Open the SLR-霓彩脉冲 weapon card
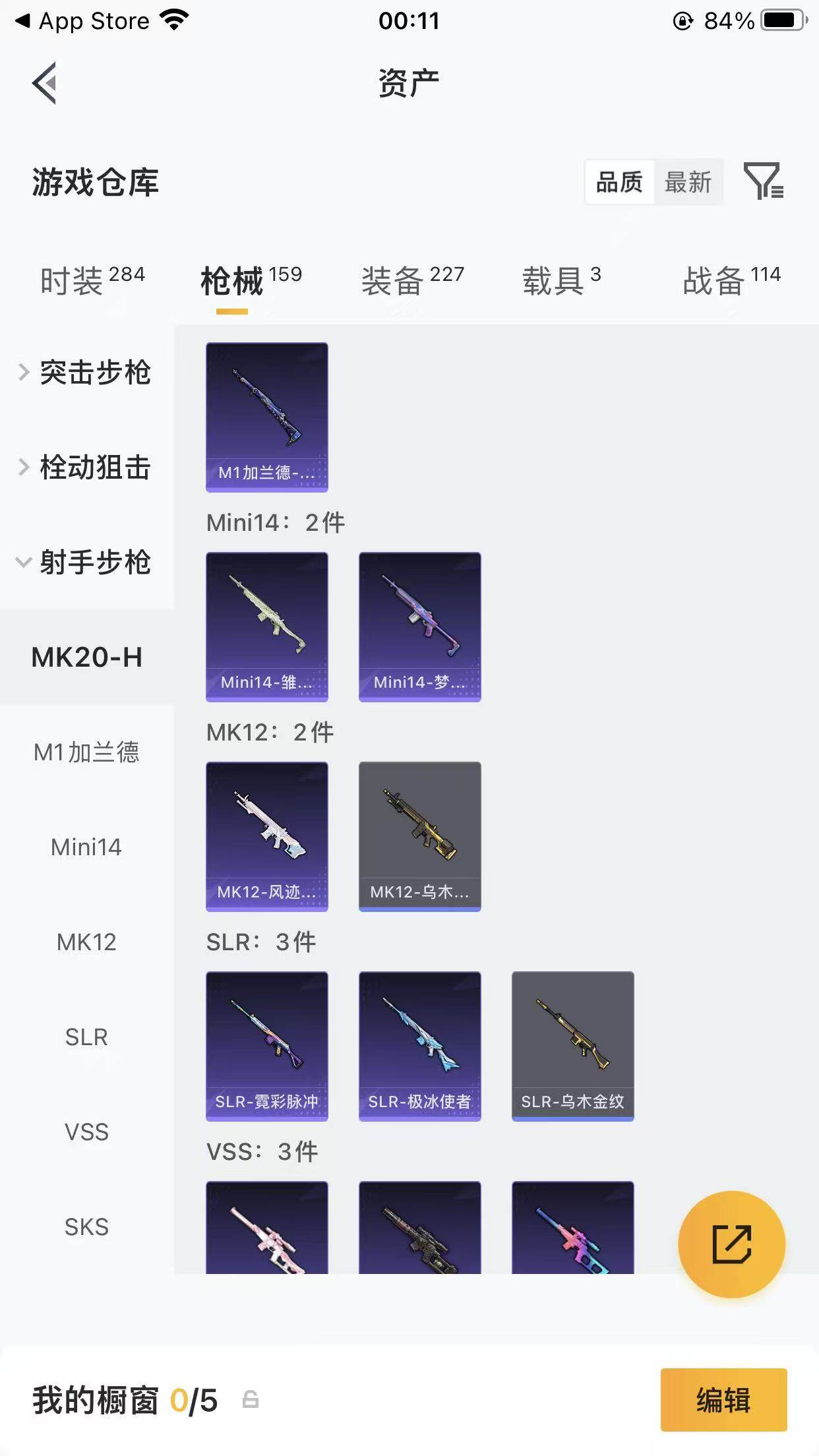 (x=266, y=1047)
